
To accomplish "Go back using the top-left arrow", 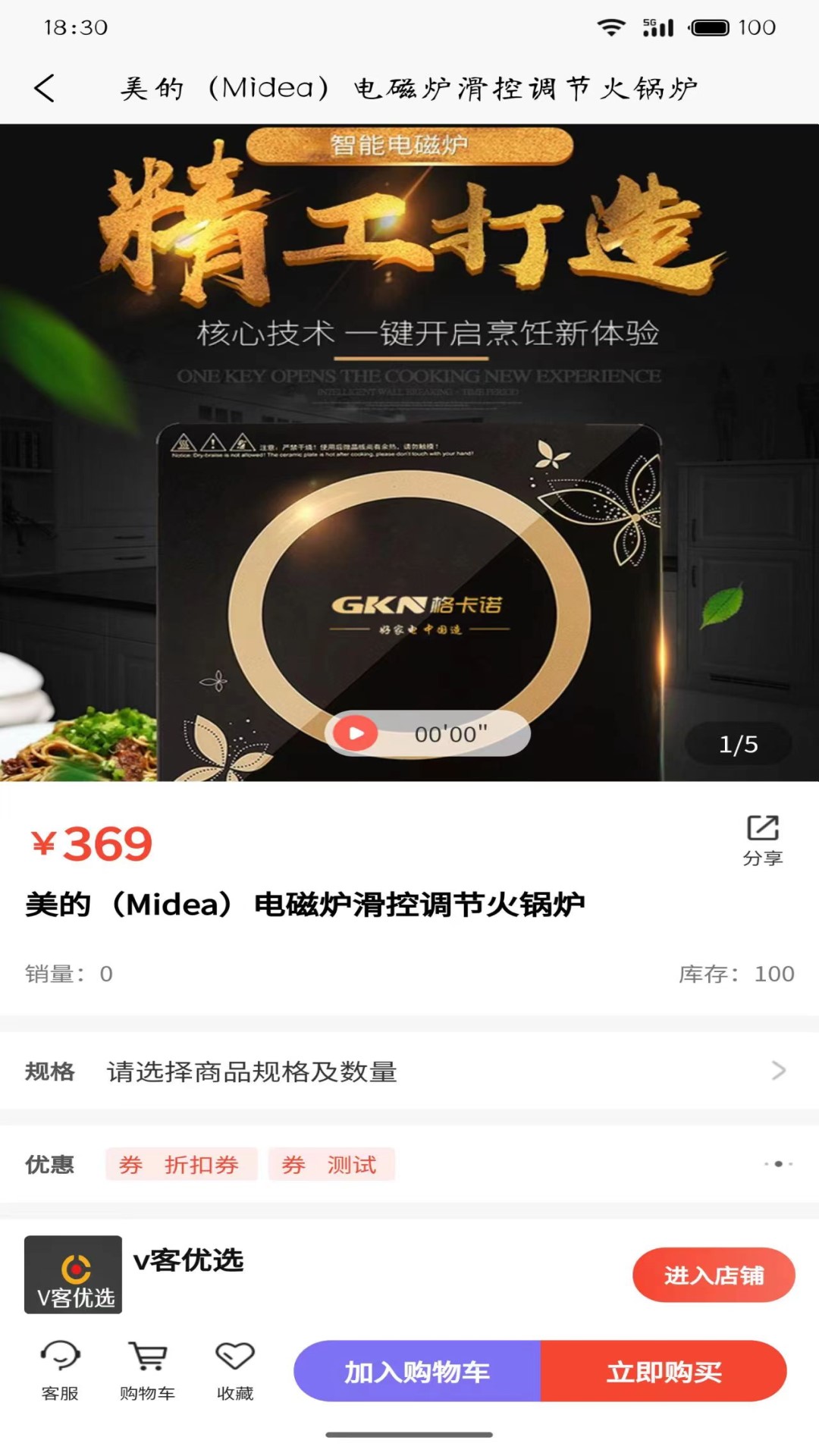I will (x=45, y=88).
